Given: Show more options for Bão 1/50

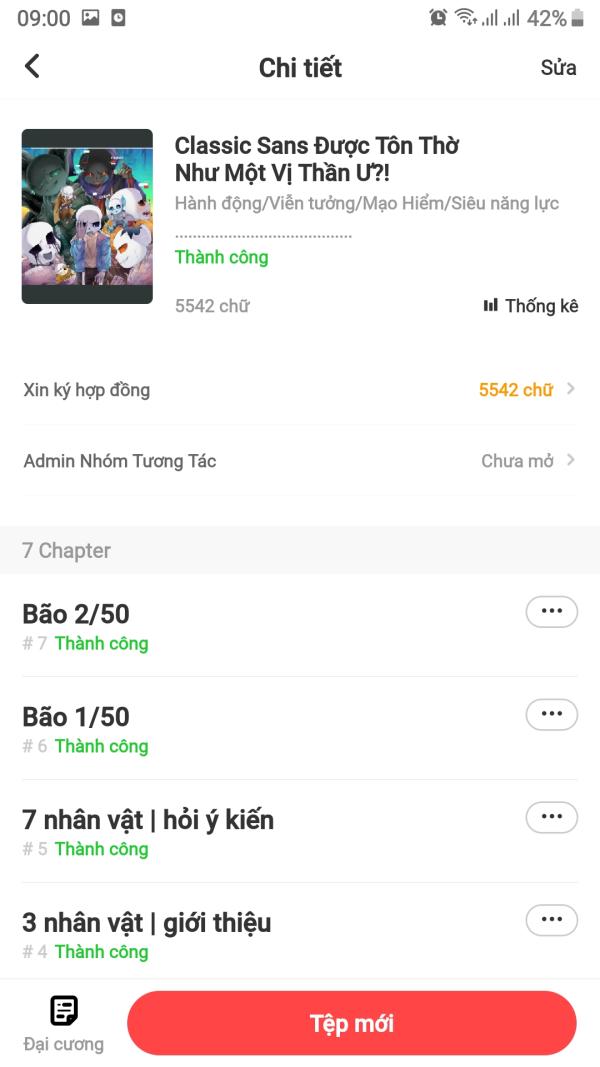Looking at the screenshot, I should pos(551,714).
